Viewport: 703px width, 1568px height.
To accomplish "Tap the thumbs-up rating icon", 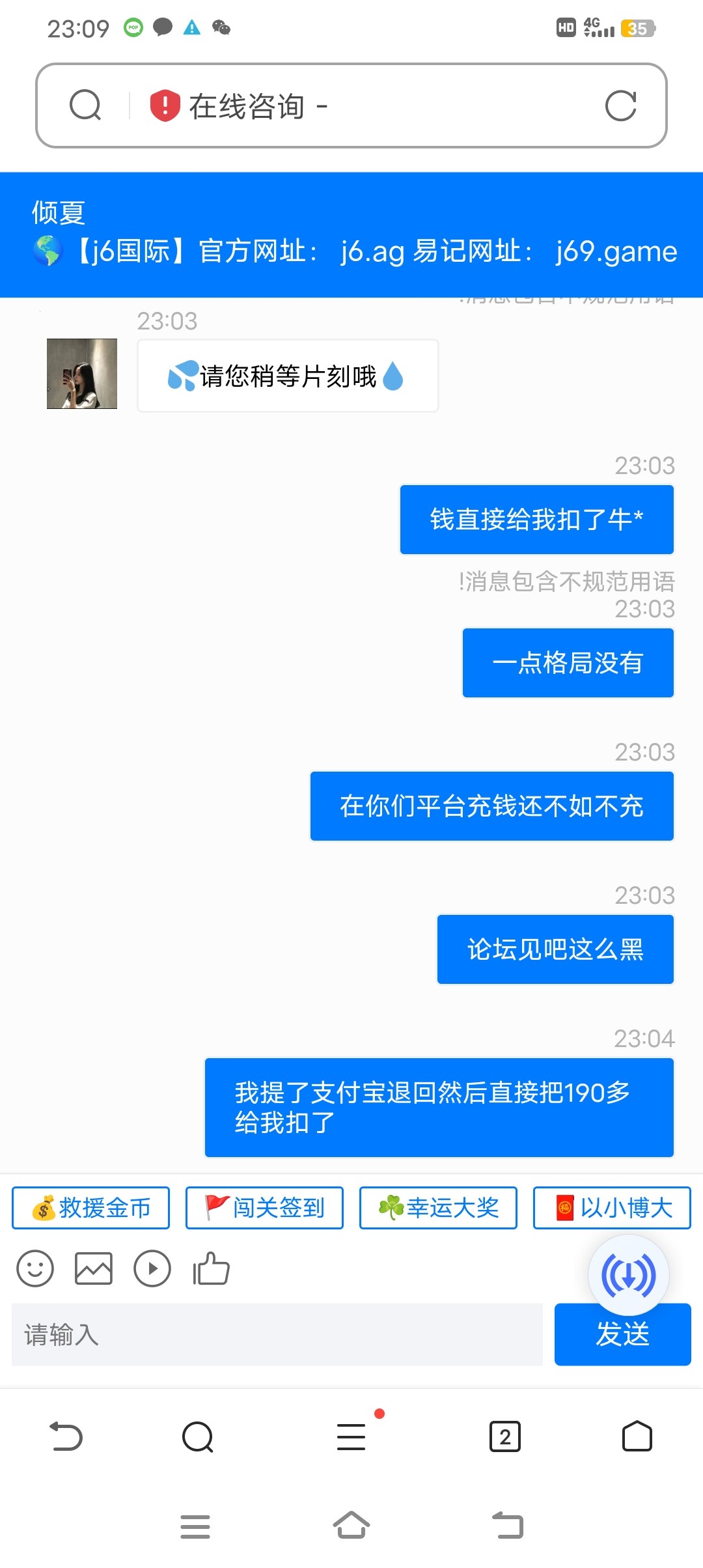I will pos(212,1268).
